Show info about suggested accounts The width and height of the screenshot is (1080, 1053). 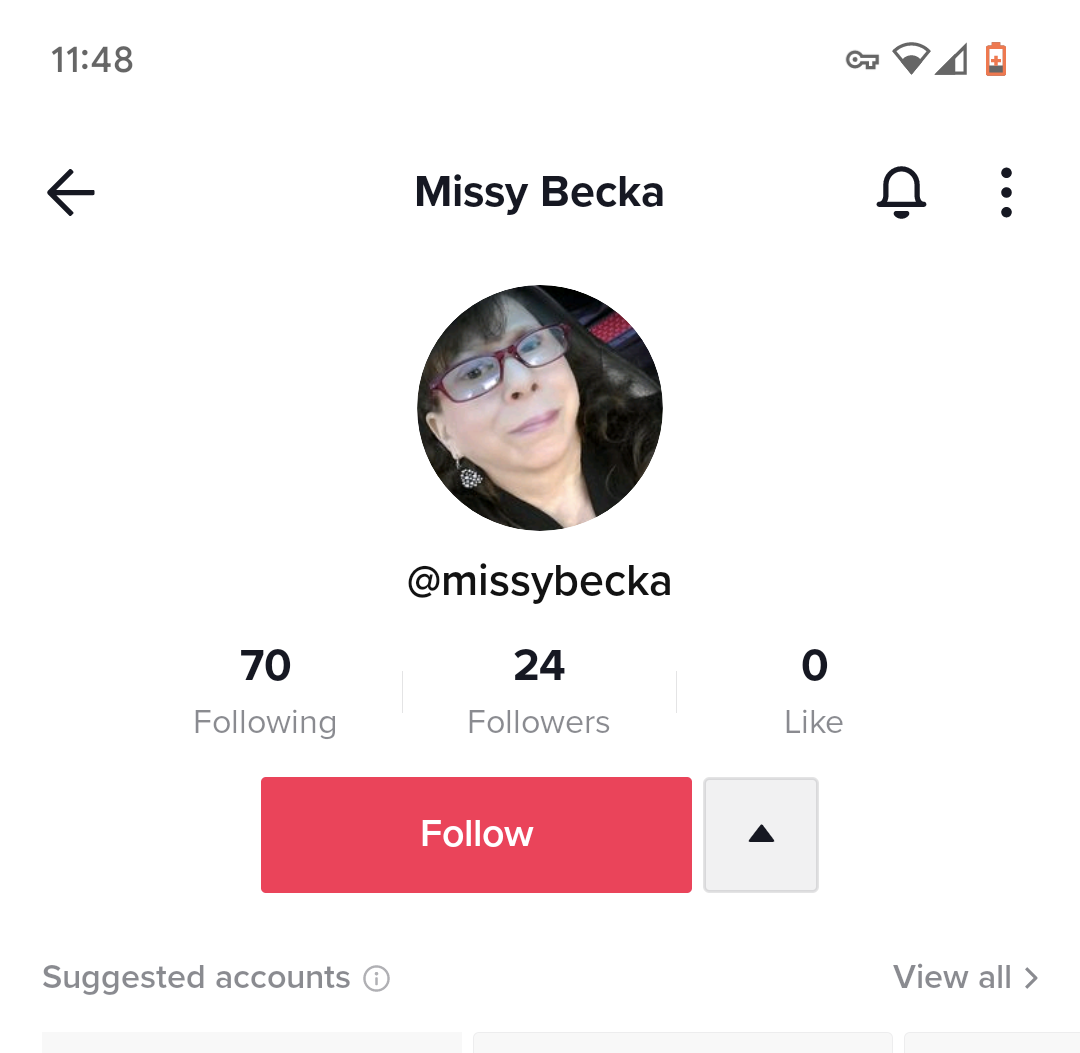pyautogui.click(x=377, y=978)
